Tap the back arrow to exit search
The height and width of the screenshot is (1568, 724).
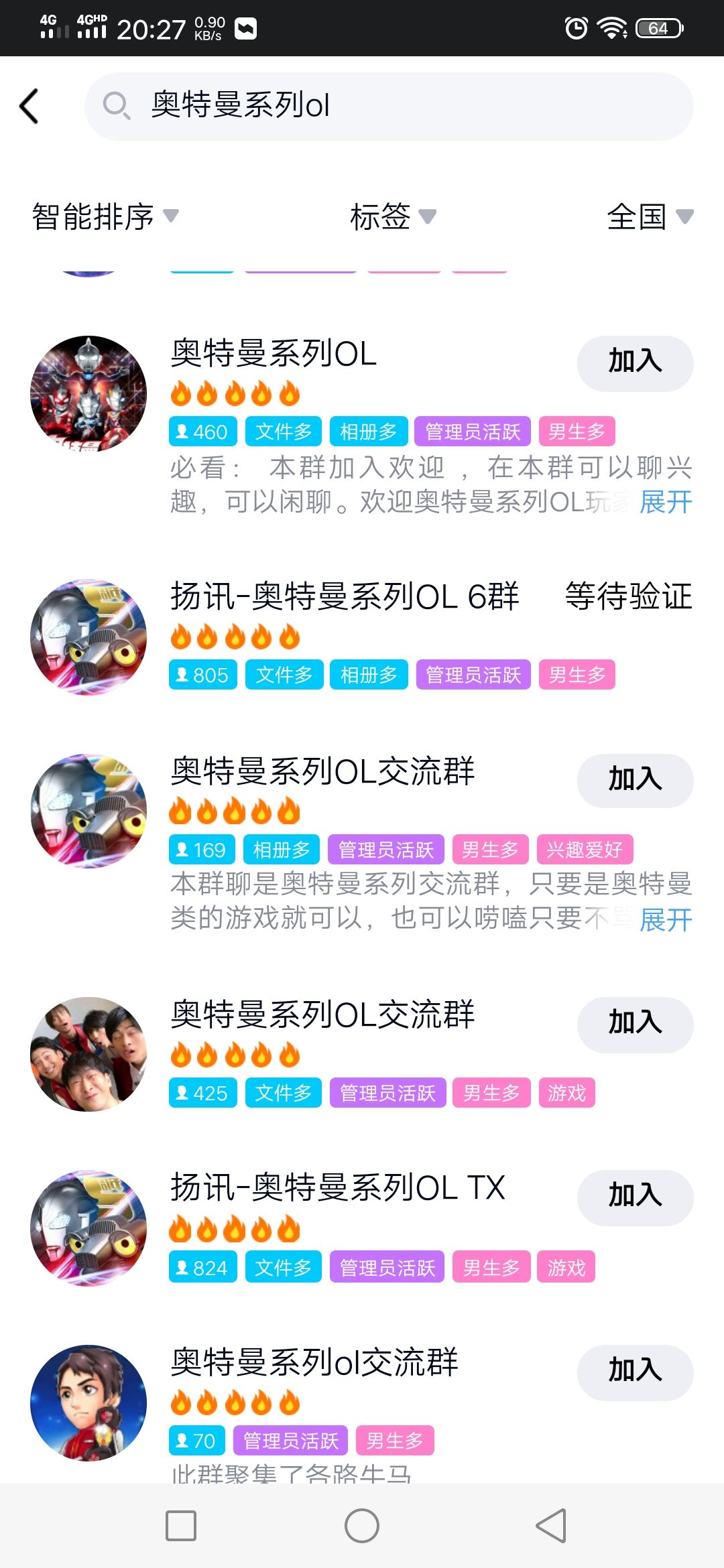tap(30, 106)
